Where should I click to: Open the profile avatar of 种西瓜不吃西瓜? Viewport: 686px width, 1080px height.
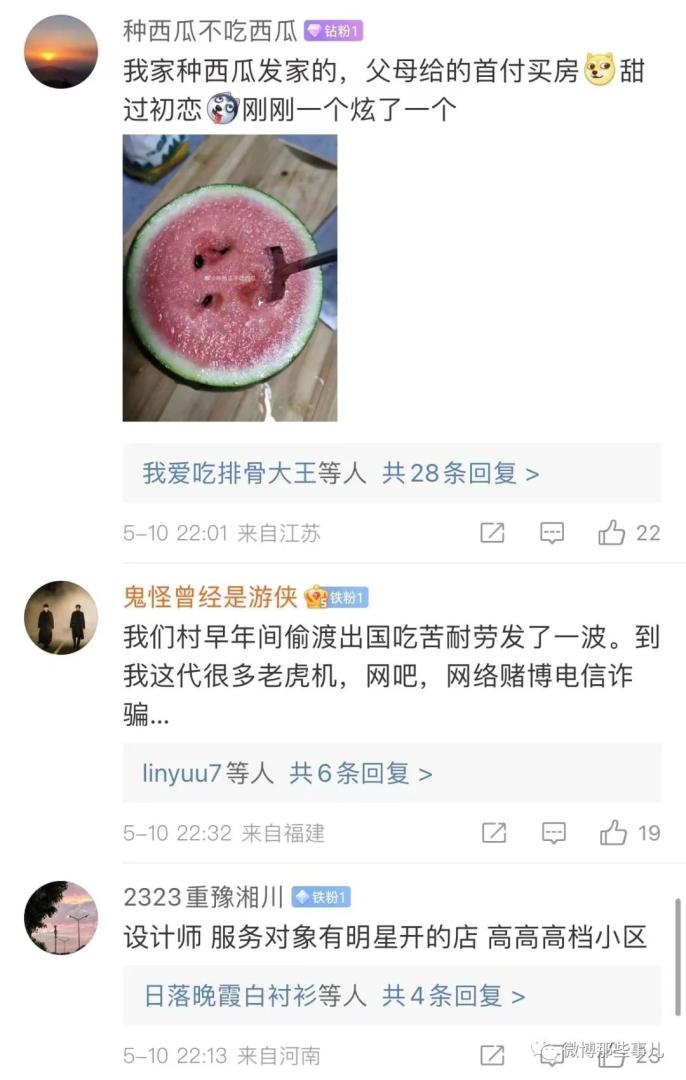[x=61, y=52]
